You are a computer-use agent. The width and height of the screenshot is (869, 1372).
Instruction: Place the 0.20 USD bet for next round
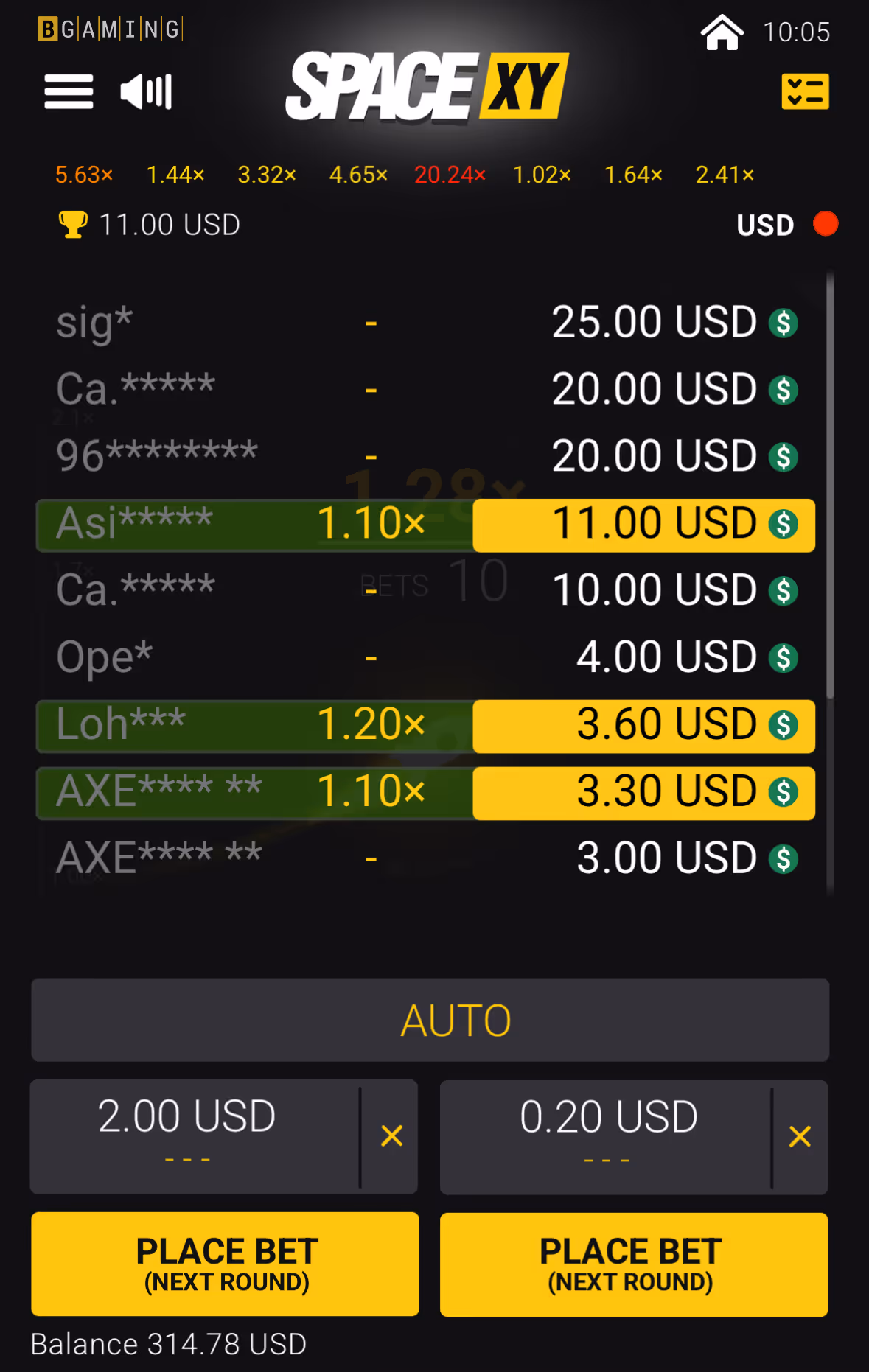633,1264
